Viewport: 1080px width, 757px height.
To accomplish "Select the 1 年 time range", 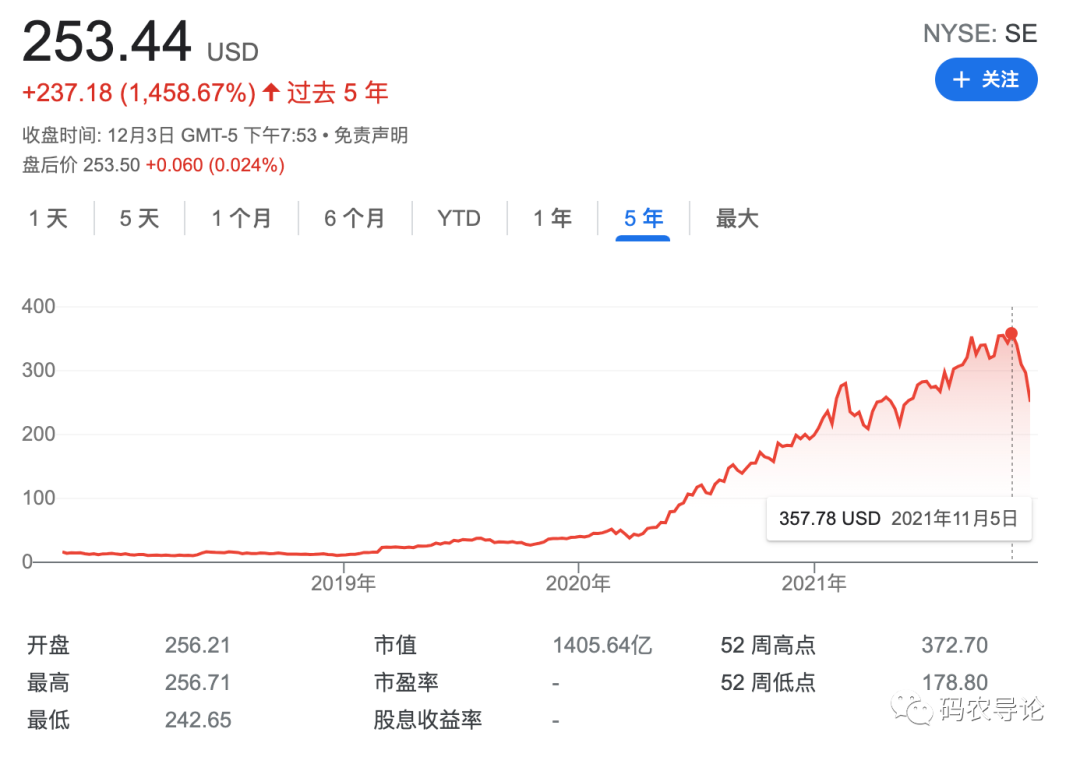I will tap(552, 218).
